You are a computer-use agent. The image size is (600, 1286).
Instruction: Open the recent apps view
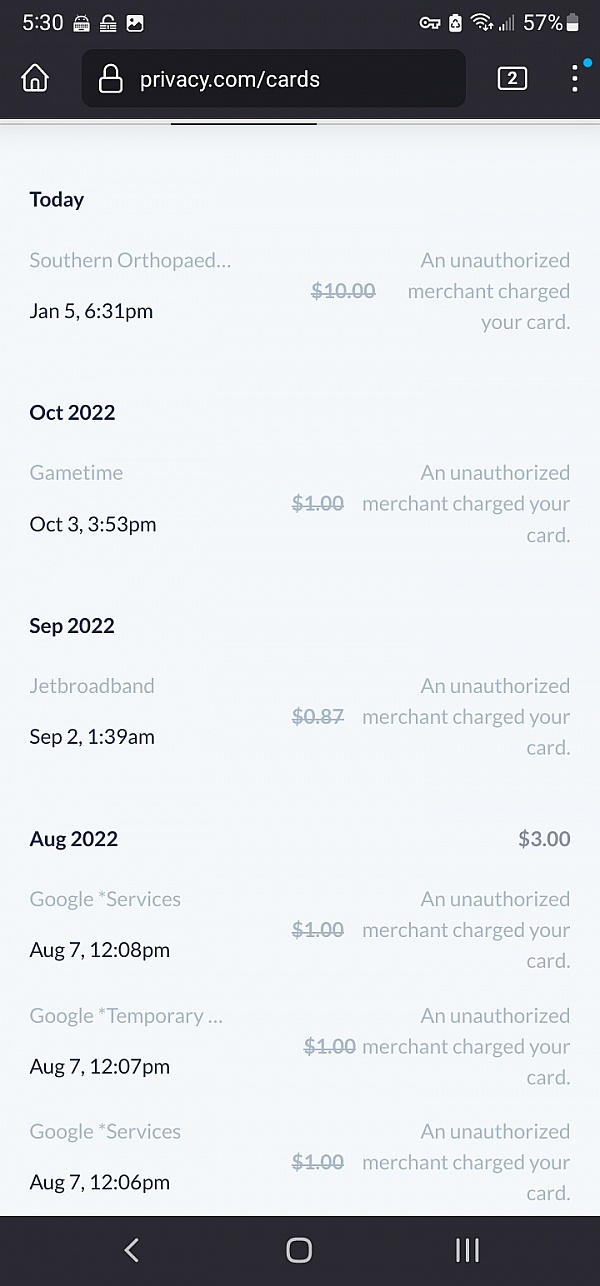(467, 1250)
